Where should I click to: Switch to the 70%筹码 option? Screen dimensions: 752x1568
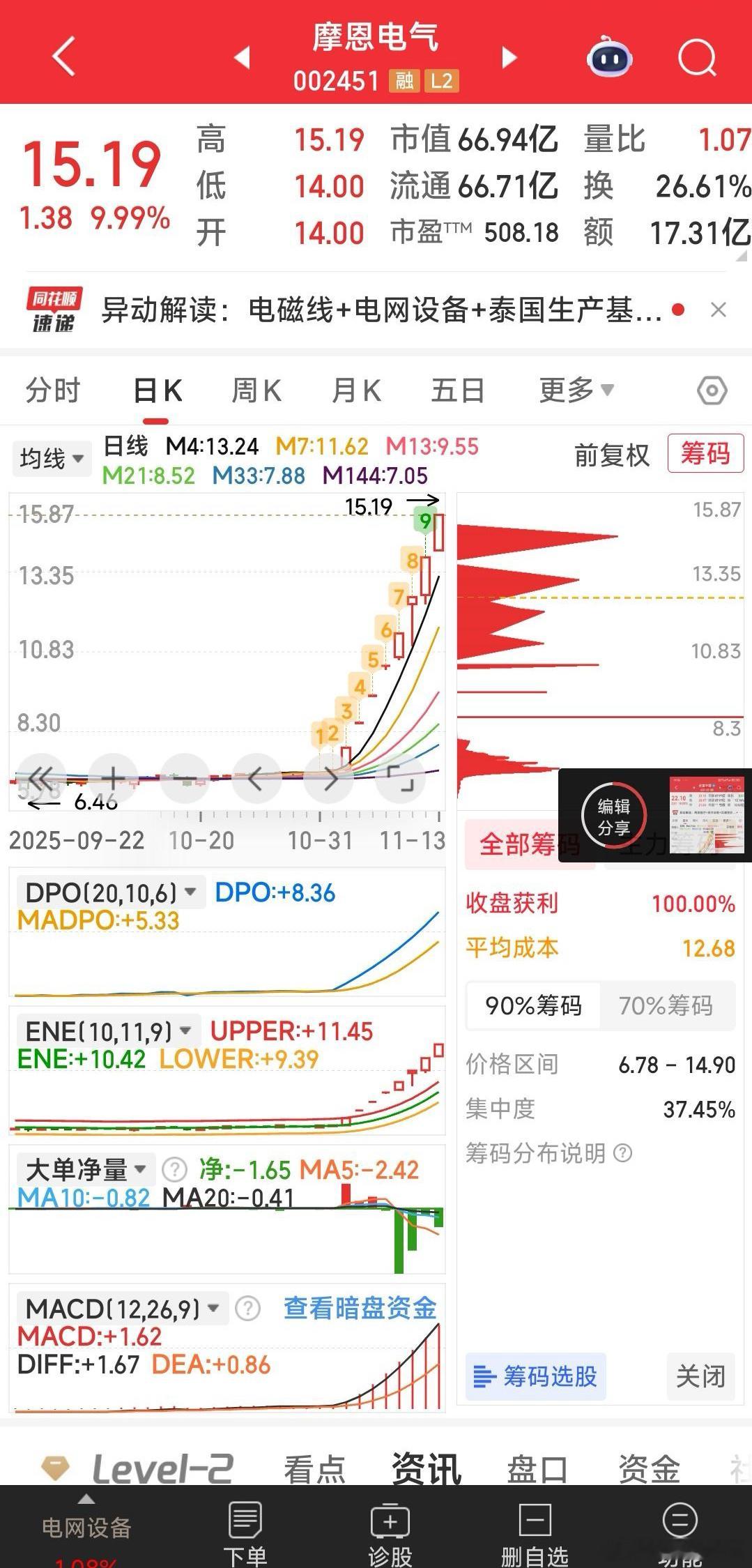coord(666,1005)
